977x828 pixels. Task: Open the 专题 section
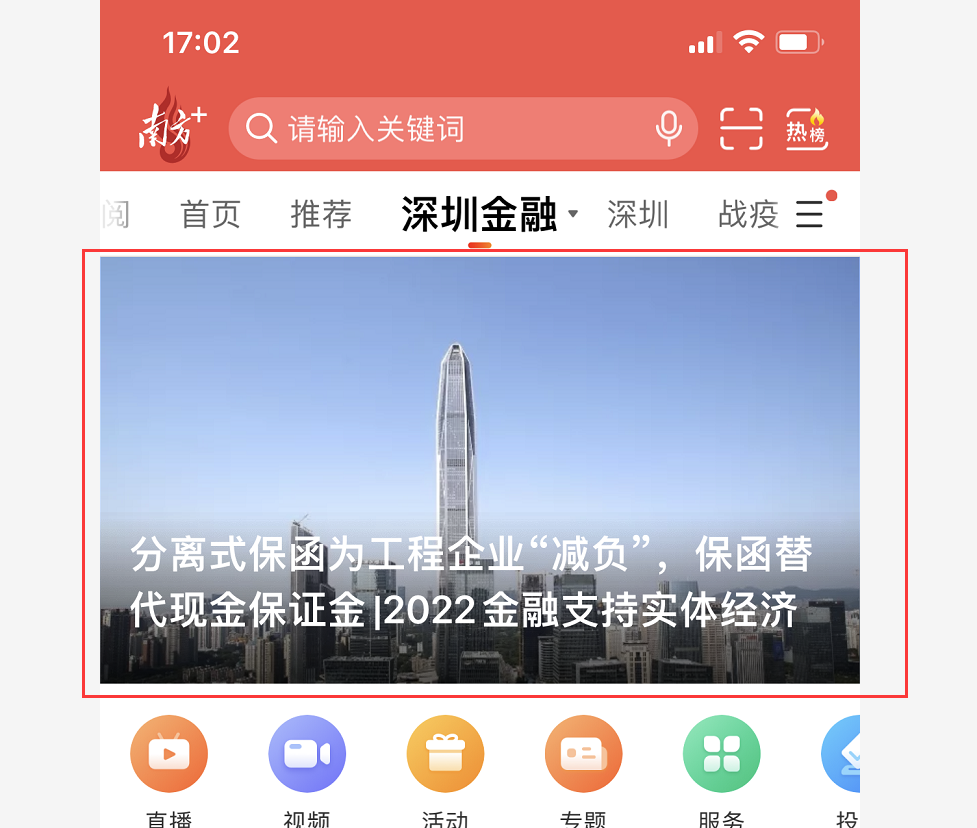click(583, 755)
